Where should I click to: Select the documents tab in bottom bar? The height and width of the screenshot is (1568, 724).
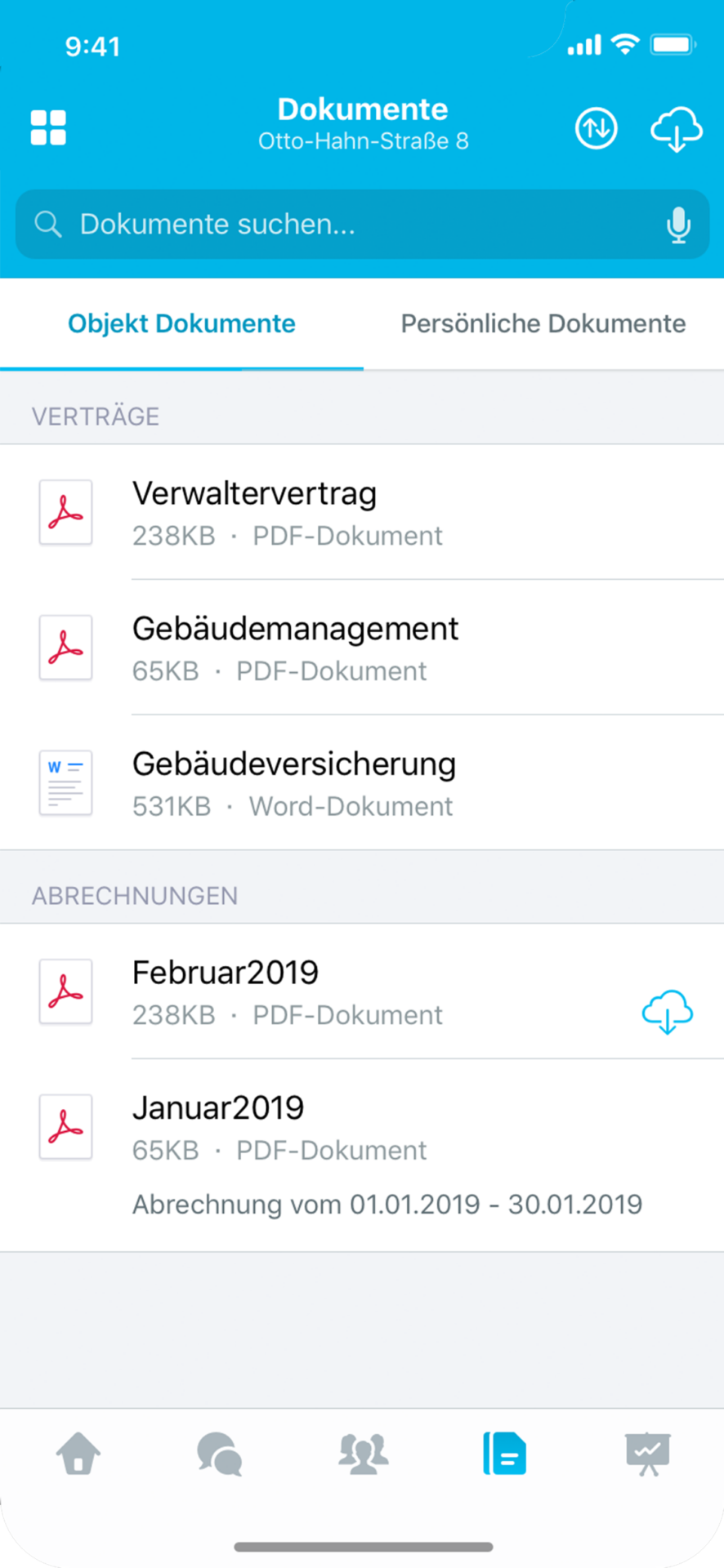tap(505, 1454)
